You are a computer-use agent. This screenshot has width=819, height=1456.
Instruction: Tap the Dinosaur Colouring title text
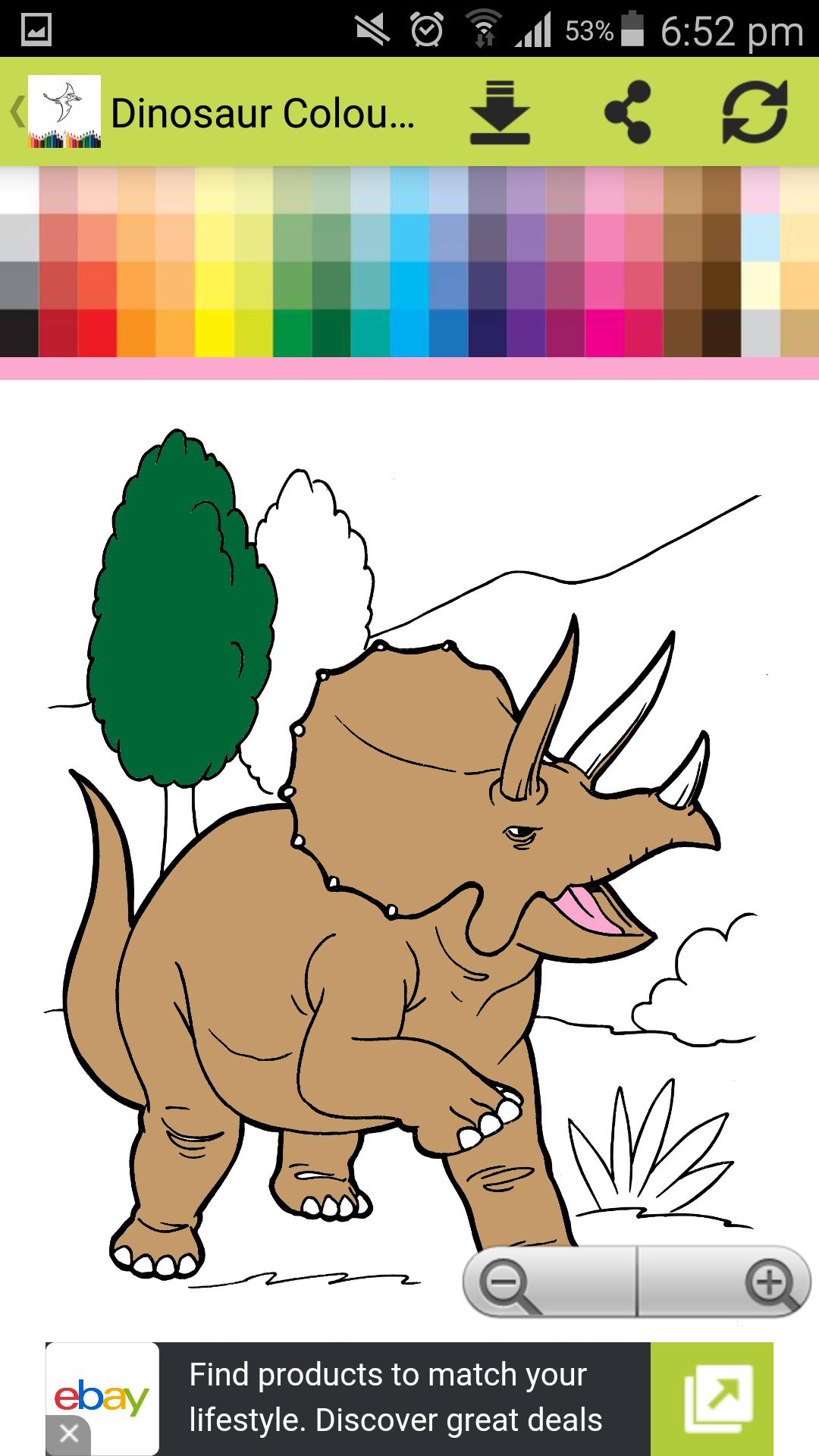(265, 112)
